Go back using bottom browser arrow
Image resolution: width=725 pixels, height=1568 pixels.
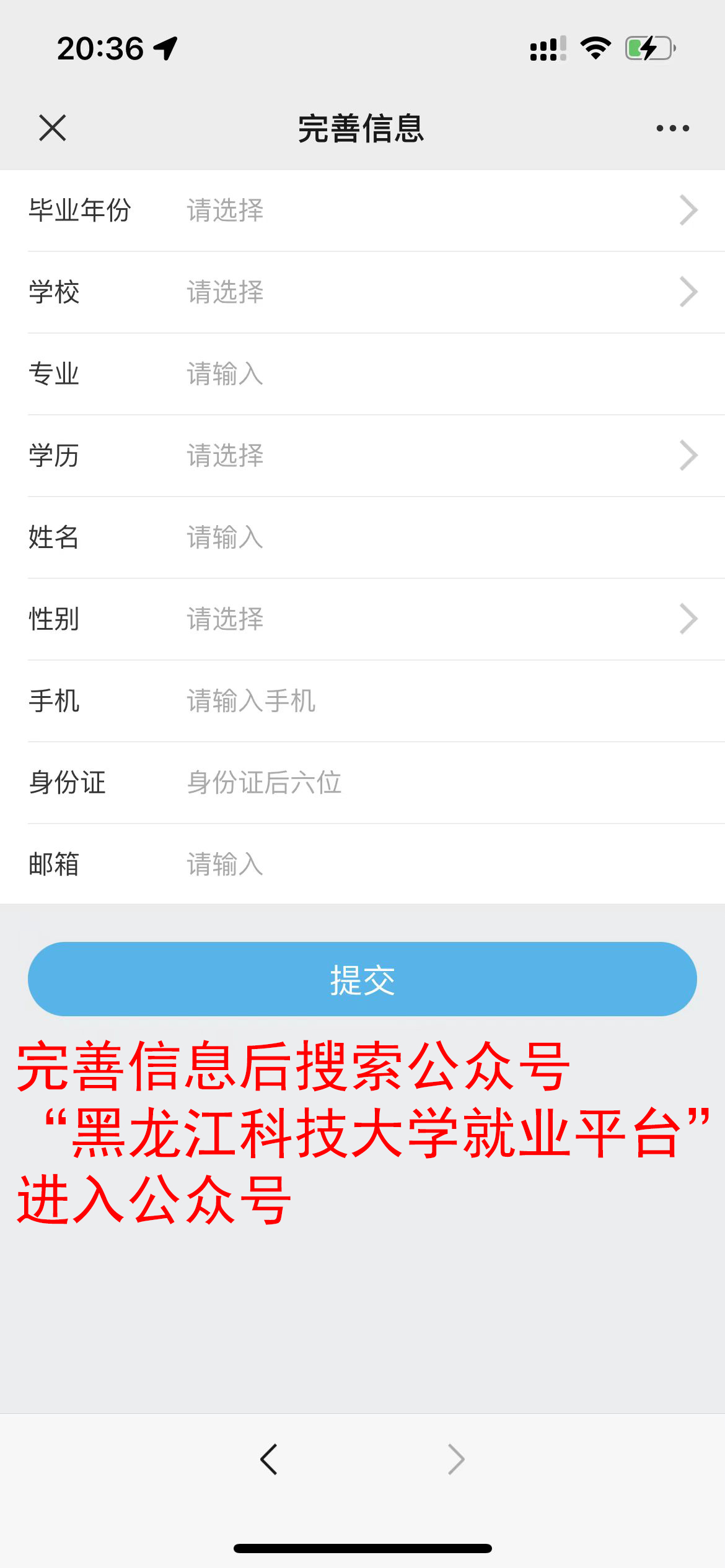click(x=269, y=1460)
